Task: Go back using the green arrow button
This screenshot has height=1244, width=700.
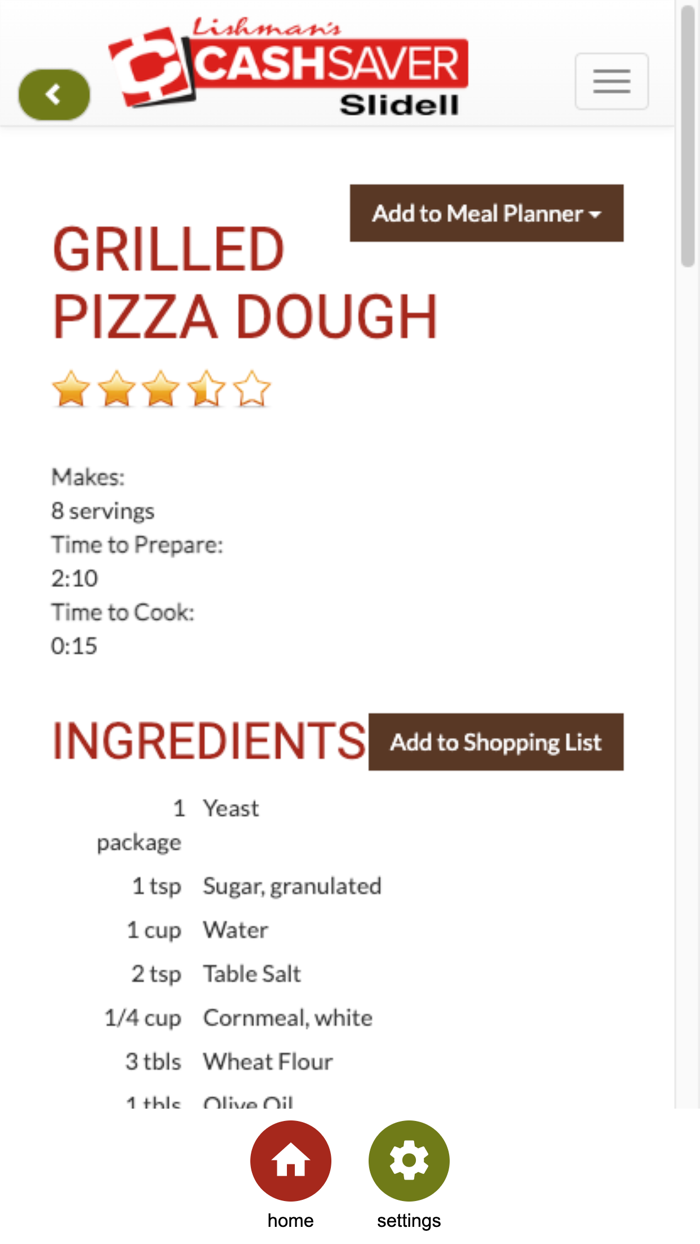Action: [x=54, y=95]
